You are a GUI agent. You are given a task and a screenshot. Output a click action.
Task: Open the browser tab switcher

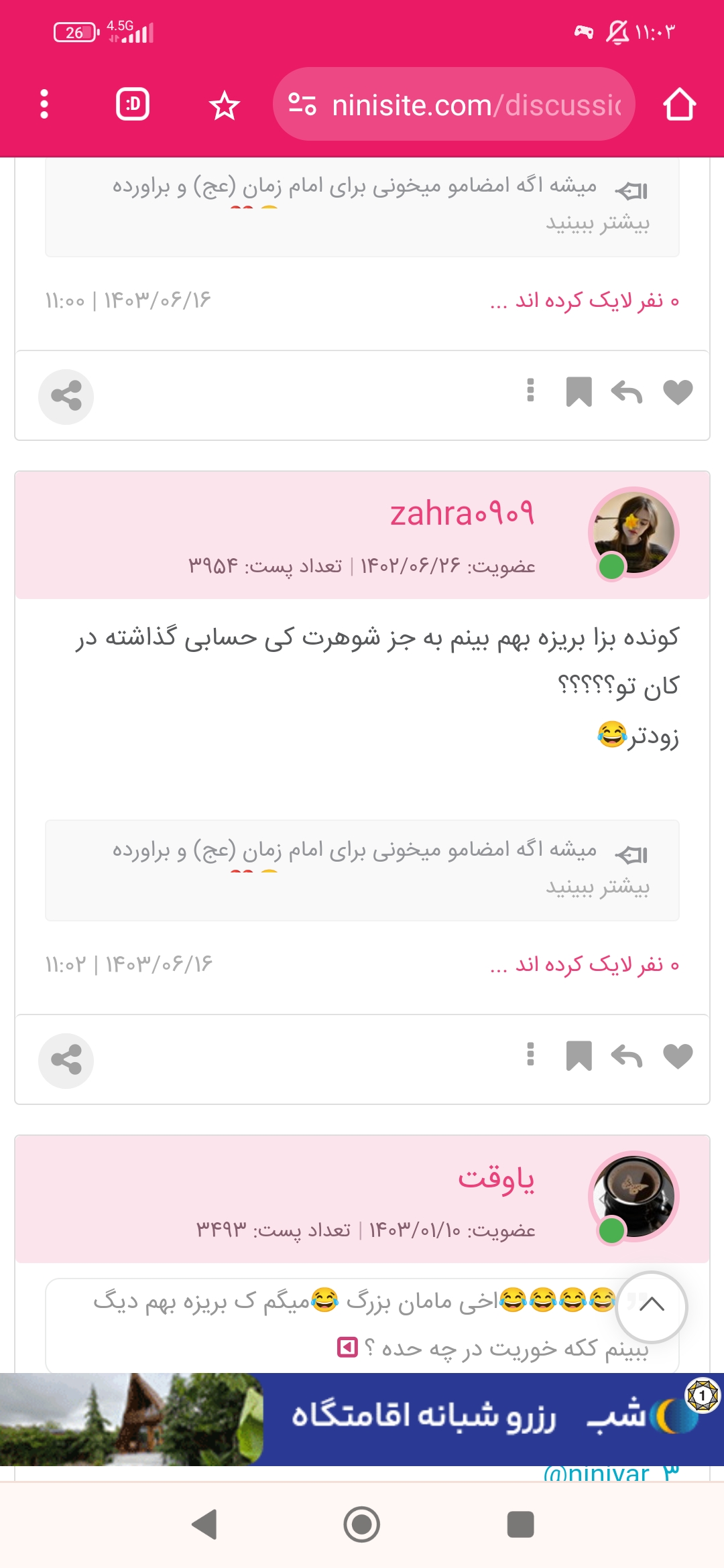coord(133,105)
